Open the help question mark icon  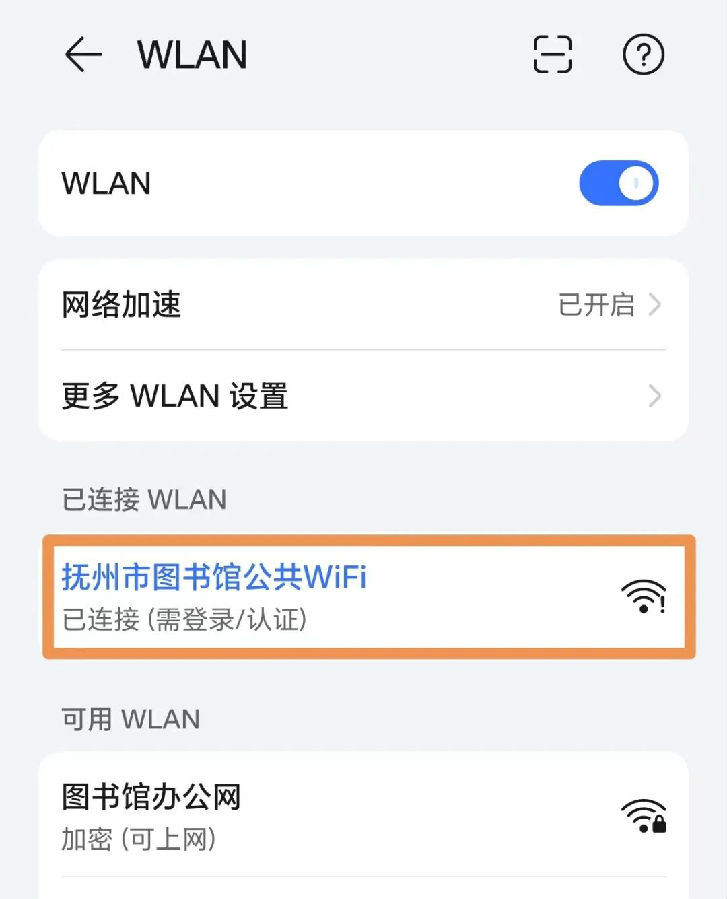click(643, 54)
